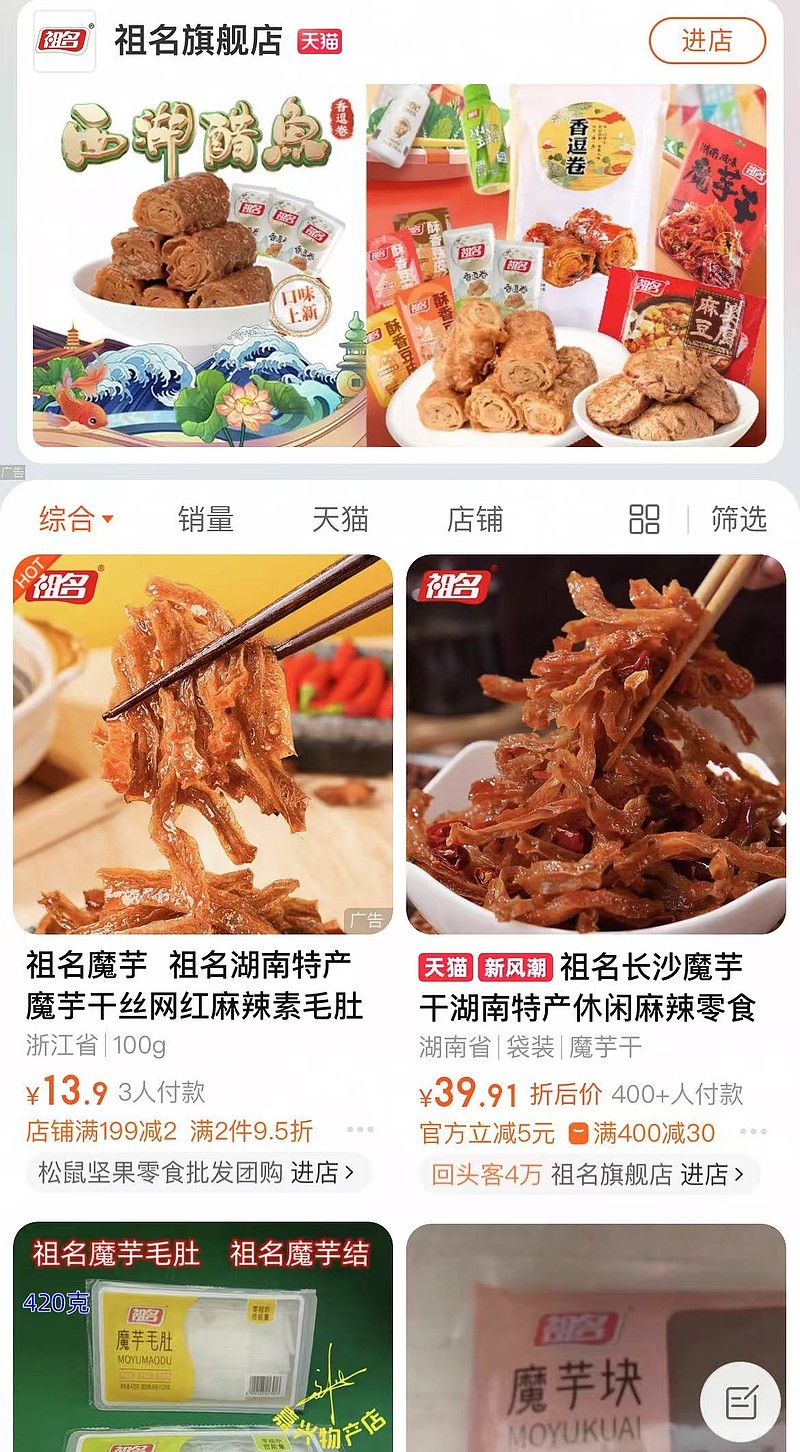The image size is (800, 1452).
Task: Open the 祖名湖南特产魔芋干丝 product card
Action: coord(203,745)
